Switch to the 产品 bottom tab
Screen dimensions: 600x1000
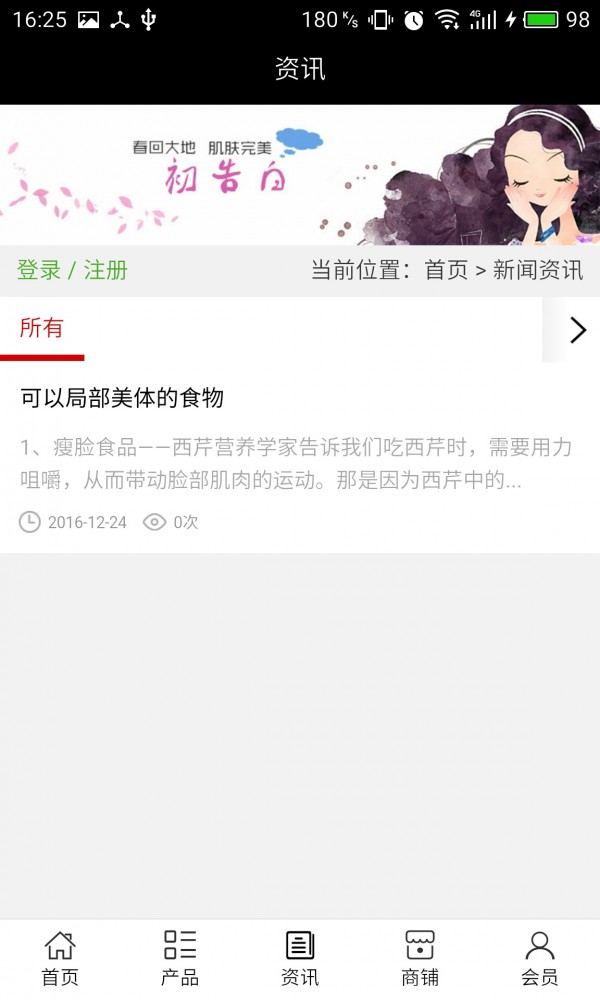pyautogui.click(x=180, y=959)
